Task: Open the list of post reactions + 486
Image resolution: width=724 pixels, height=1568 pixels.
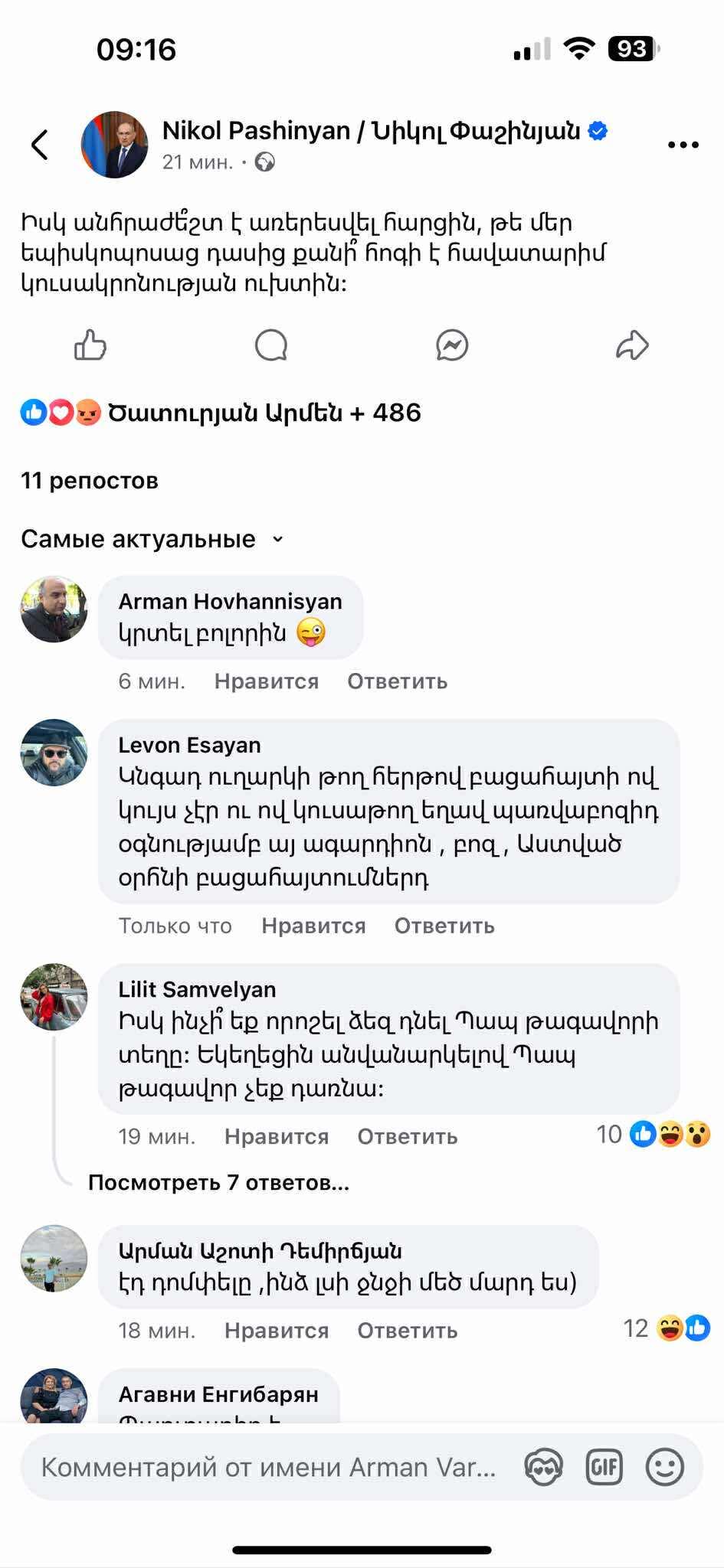Action: pyautogui.click(x=221, y=413)
